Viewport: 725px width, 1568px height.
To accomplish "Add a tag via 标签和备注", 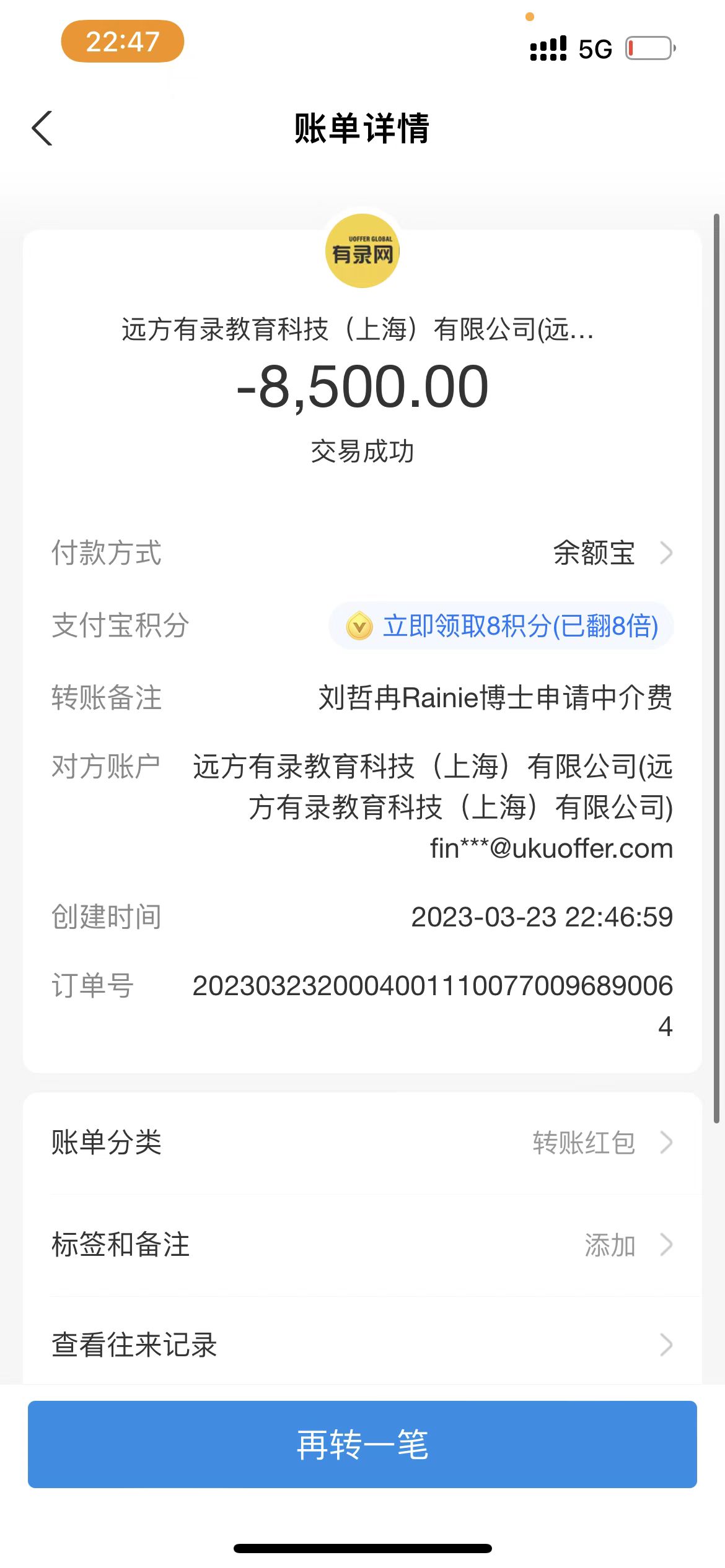I will [362, 1245].
